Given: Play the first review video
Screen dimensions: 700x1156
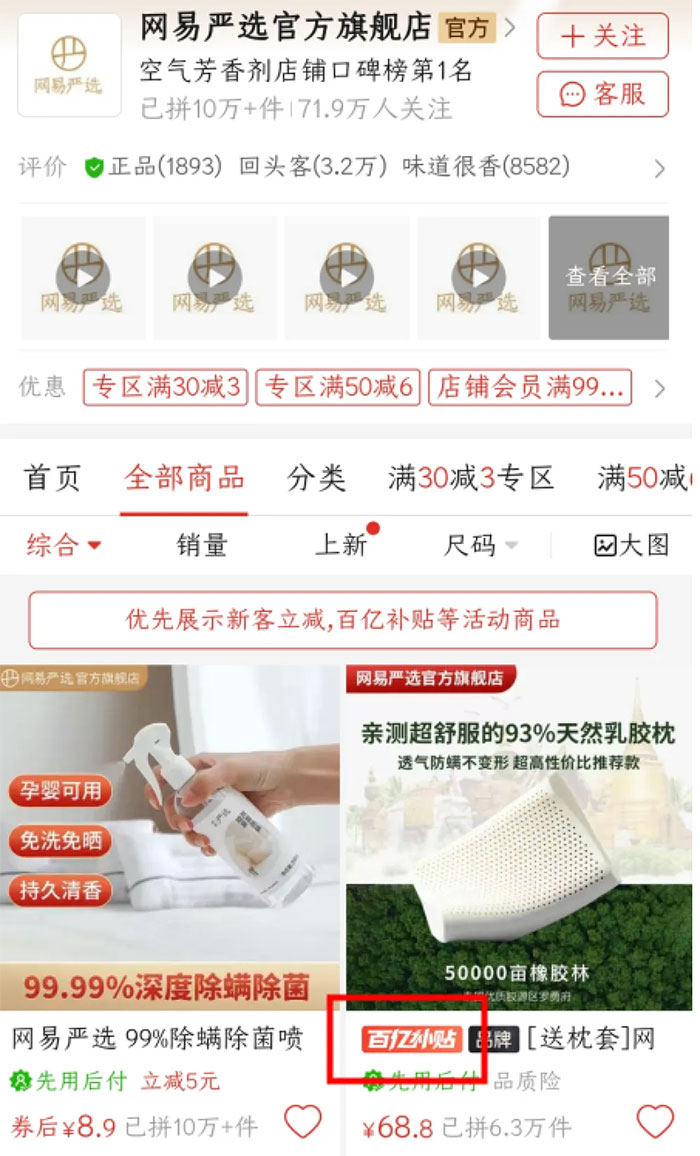Looking at the screenshot, I should coord(83,277).
